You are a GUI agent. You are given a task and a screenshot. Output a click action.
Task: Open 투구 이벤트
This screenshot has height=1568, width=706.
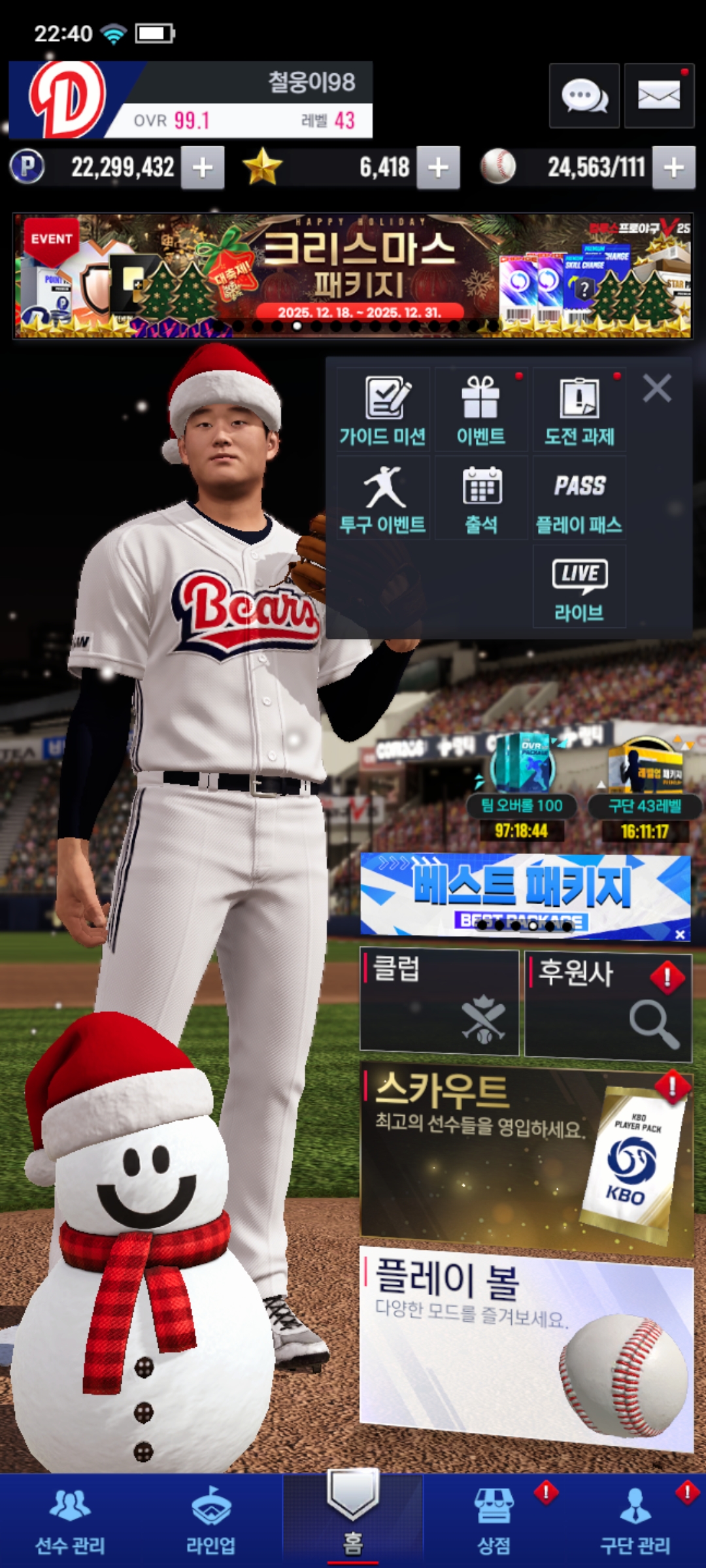384,498
